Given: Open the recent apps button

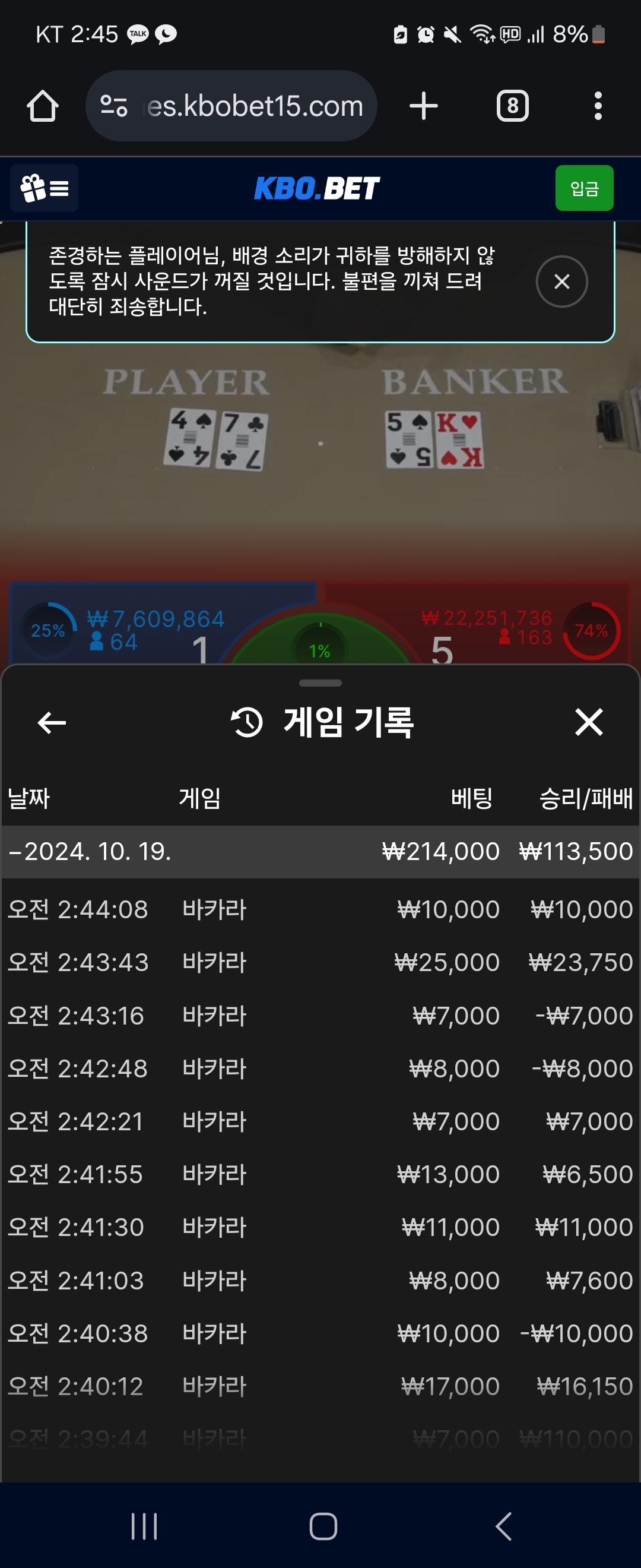Looking at the screenshot, I should pyautogui.click(x=144, y=1526).
